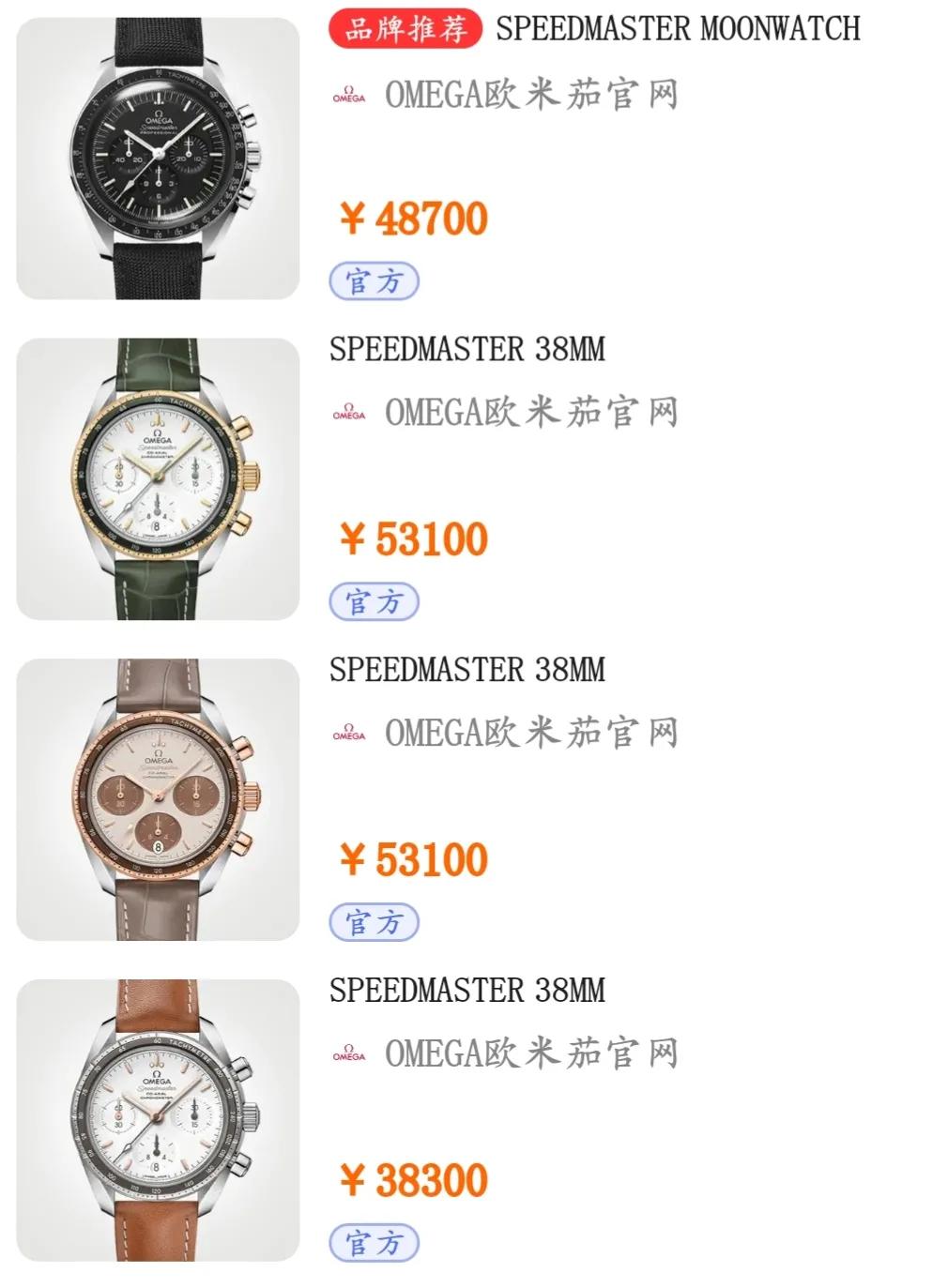The image size is (932, 1288).
Task: Click the red 品牌推荐 badge
Action: pyautogui.click(x=405, y=28)
